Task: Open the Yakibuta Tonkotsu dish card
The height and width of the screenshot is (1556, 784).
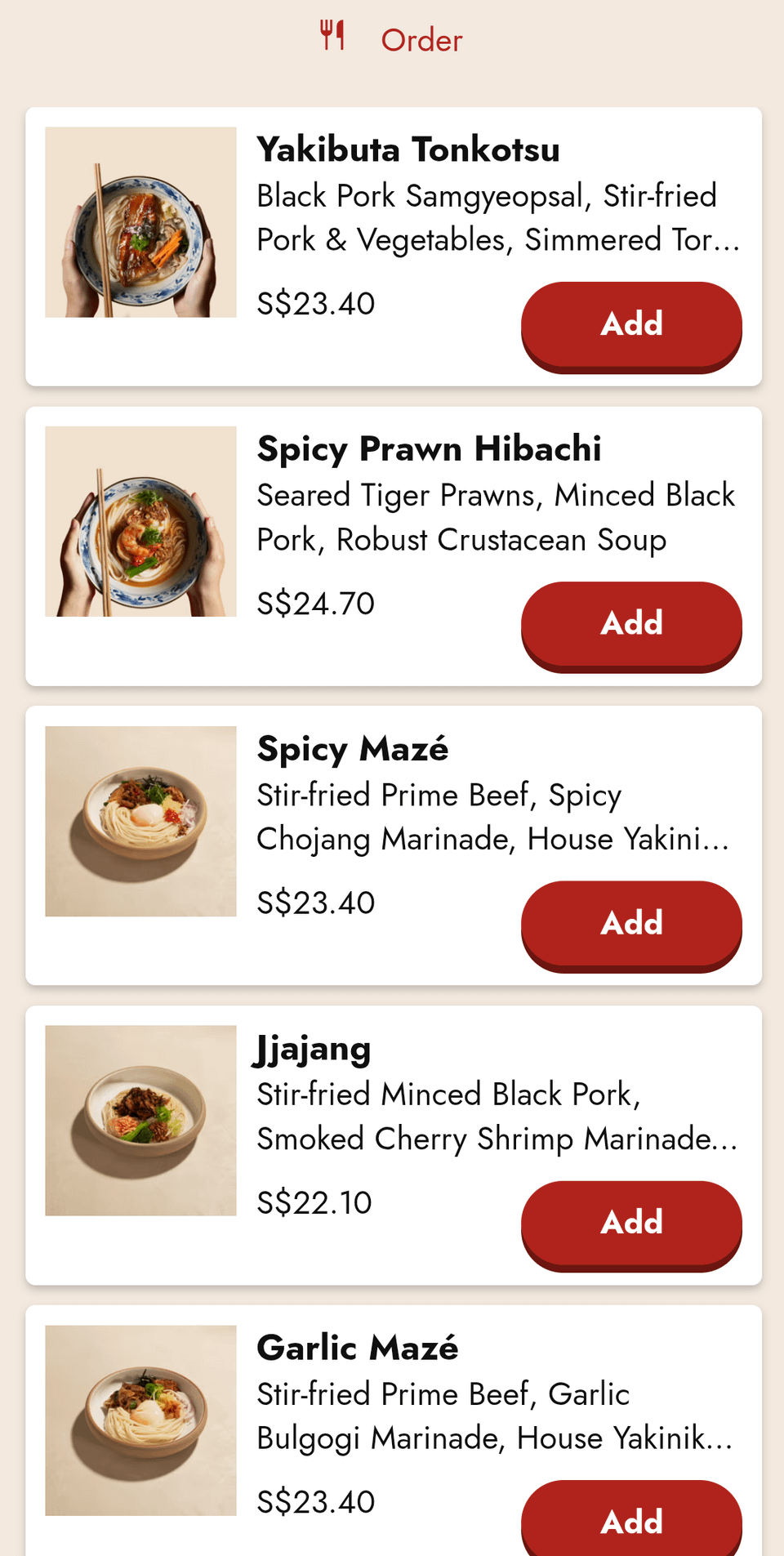Action: (x=408, y=150)
